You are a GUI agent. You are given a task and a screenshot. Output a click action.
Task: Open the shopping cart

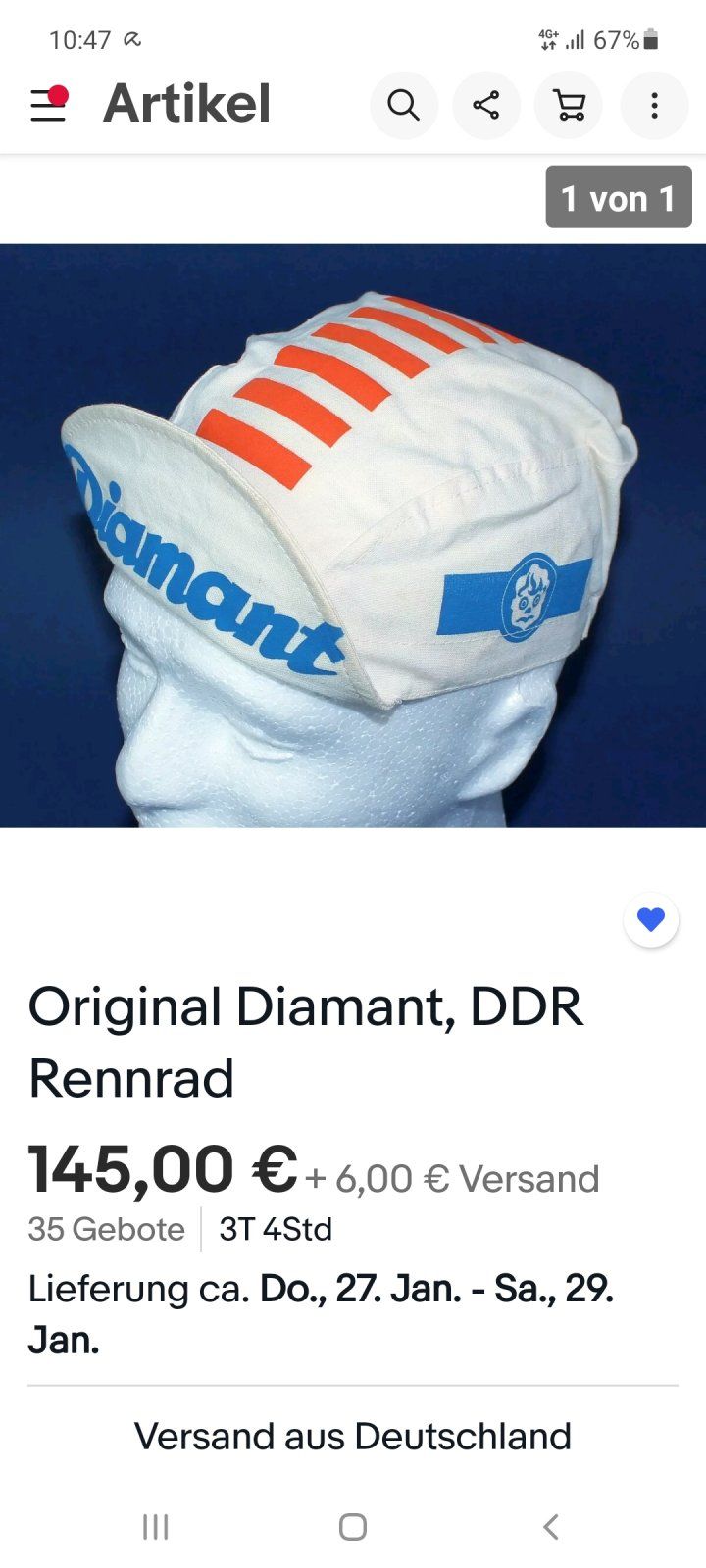(569, 105)
